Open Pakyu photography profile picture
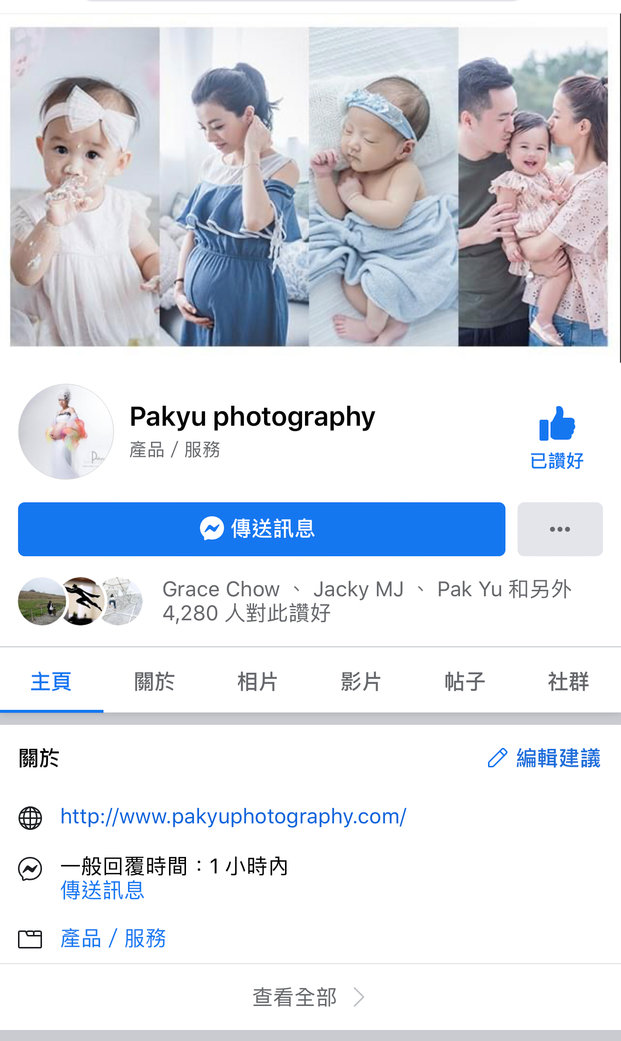 (x=66, y=432)
